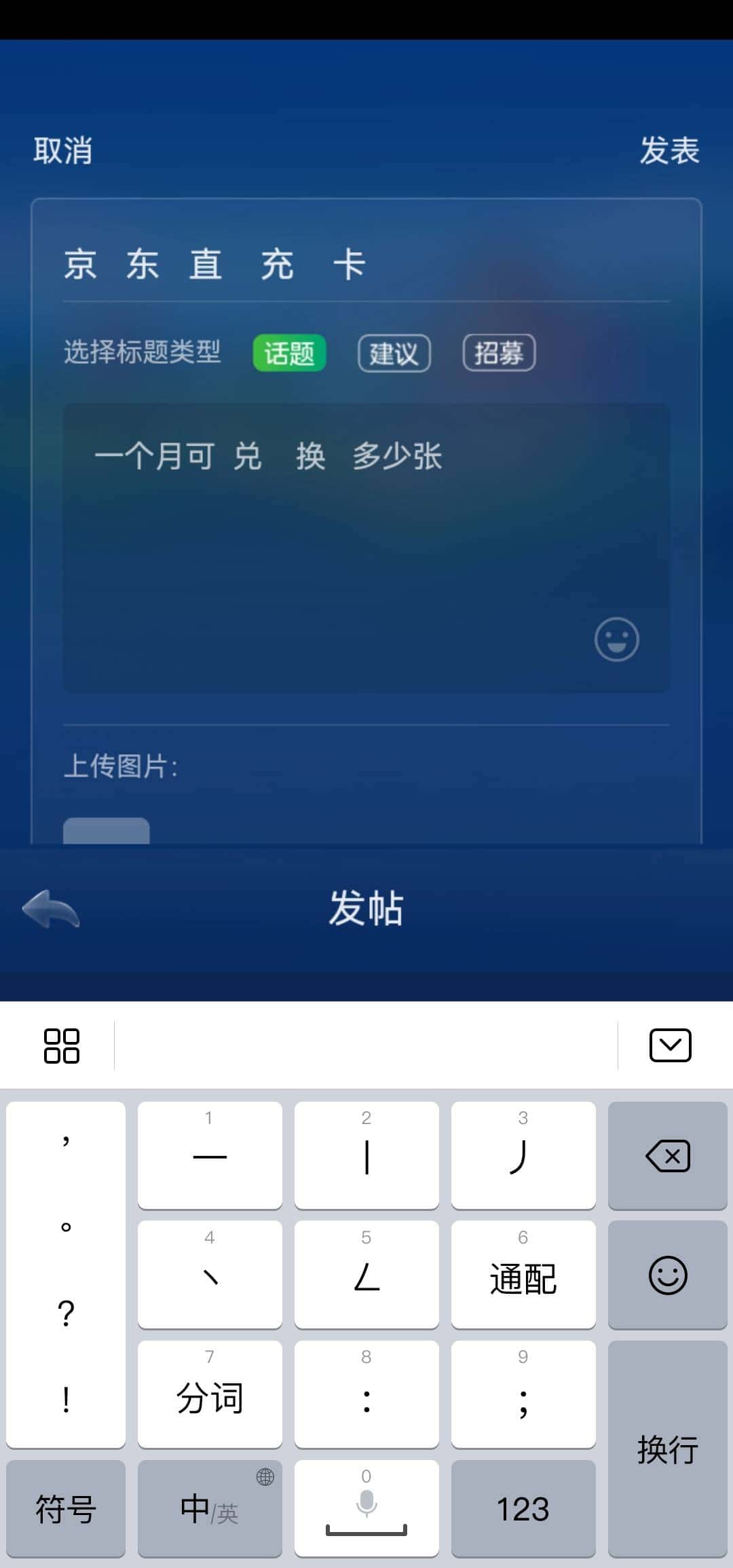The width and height of the screenshot is (733, 1568).
Task: Publish the post with 发表
Action: [669, 151]
